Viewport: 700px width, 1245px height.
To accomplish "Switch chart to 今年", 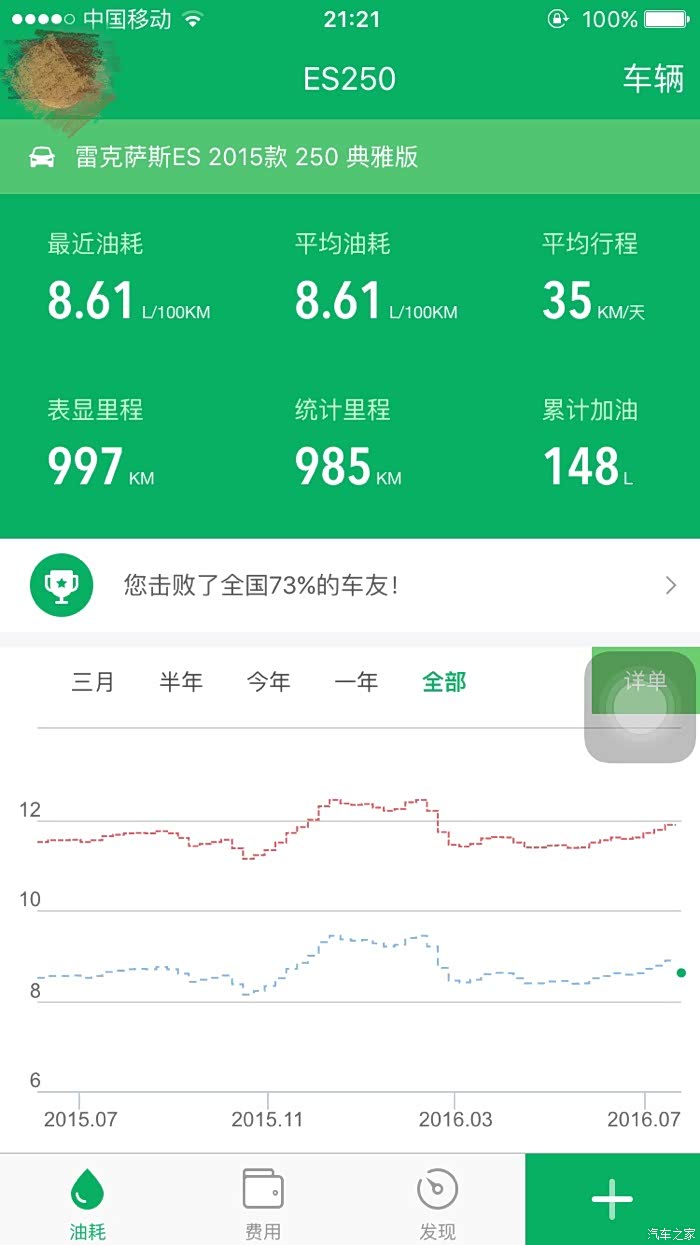I will pos(269,682).
